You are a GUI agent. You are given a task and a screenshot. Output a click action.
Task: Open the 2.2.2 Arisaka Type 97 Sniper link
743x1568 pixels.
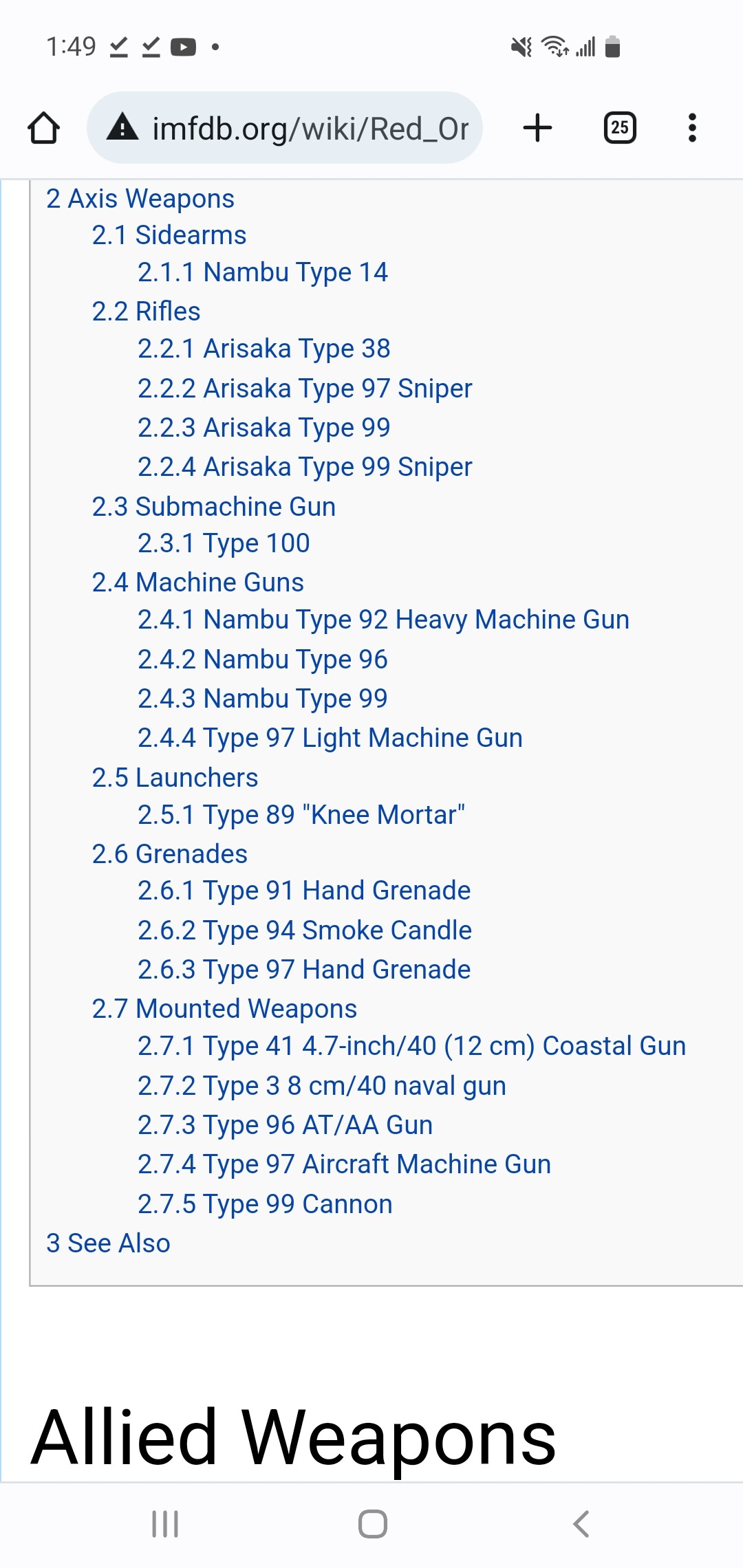point(305,389)
